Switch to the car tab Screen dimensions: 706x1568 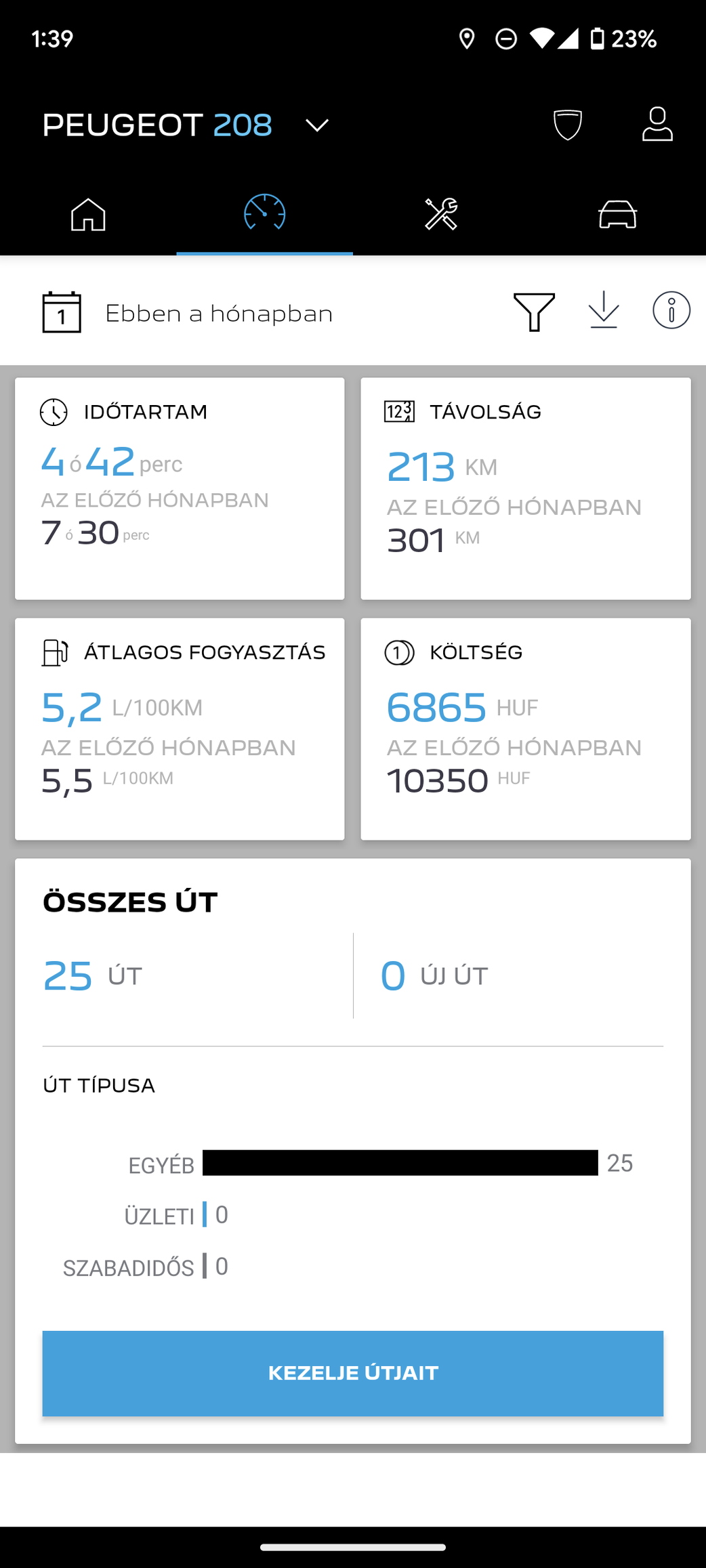click(617, 214)
